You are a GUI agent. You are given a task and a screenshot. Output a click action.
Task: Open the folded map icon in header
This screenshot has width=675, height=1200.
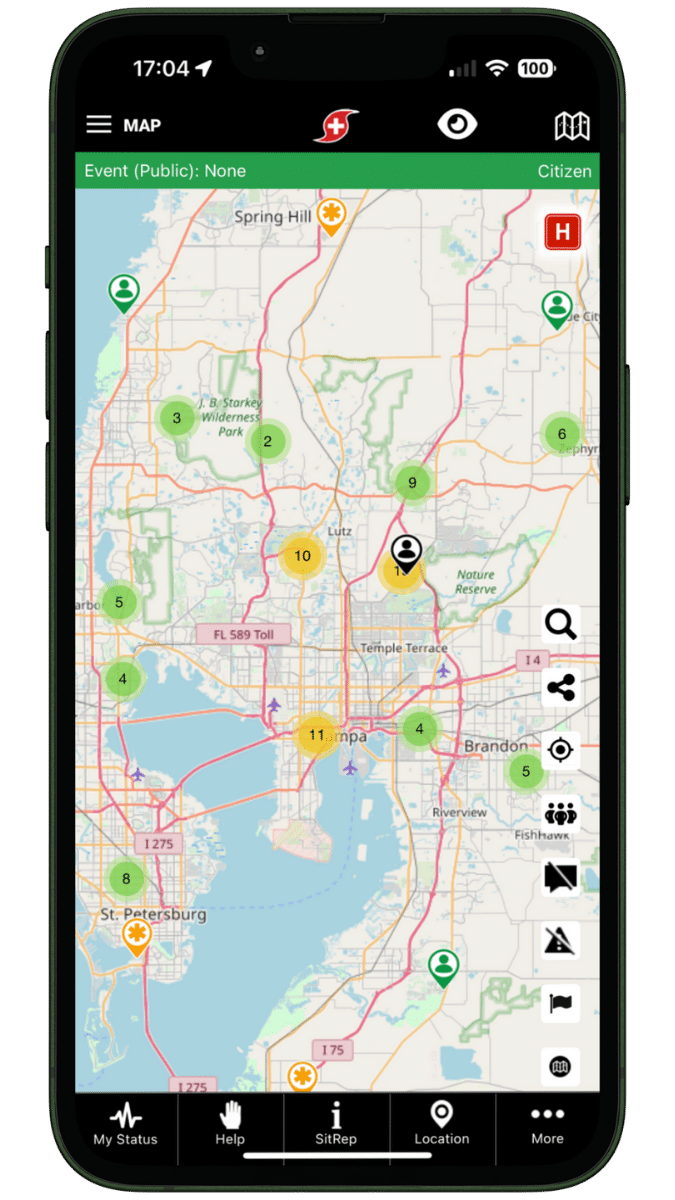point(572,126)
